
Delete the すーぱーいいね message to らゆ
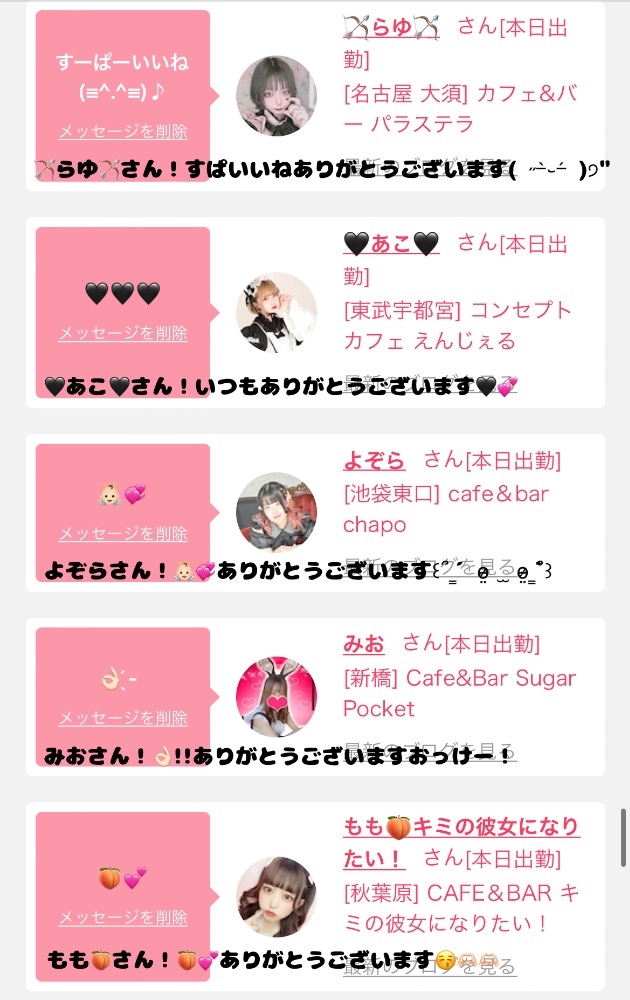(123, 132)
